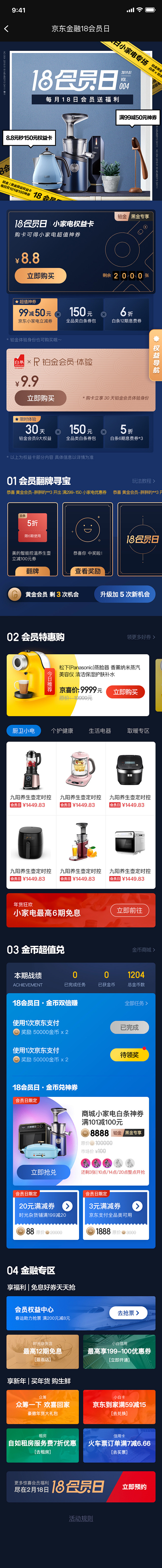Buy the 松下 steamer with 立即购买
162x1568 pixels.
tap(125, 692)
